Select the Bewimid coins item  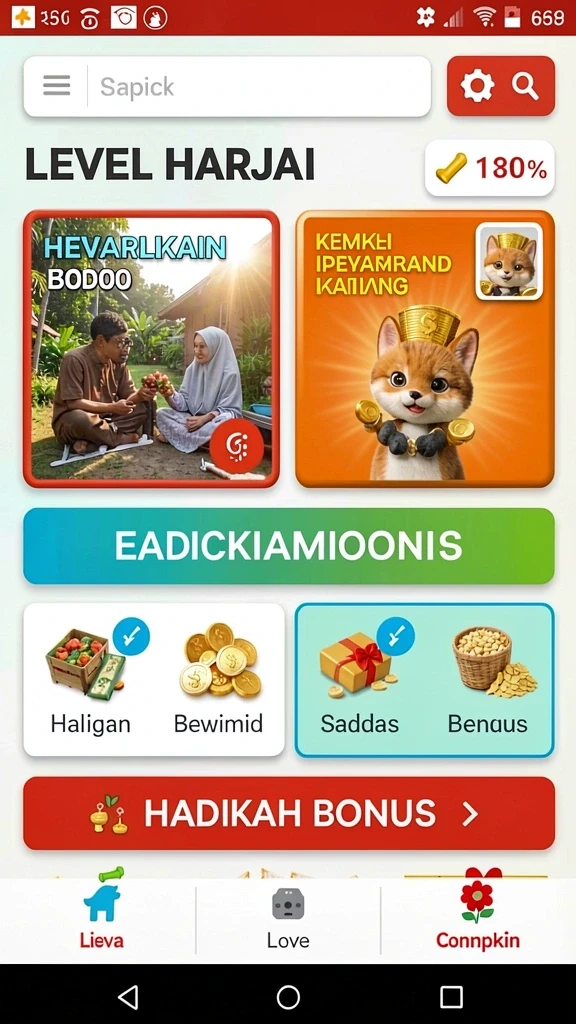click(219, 679)
